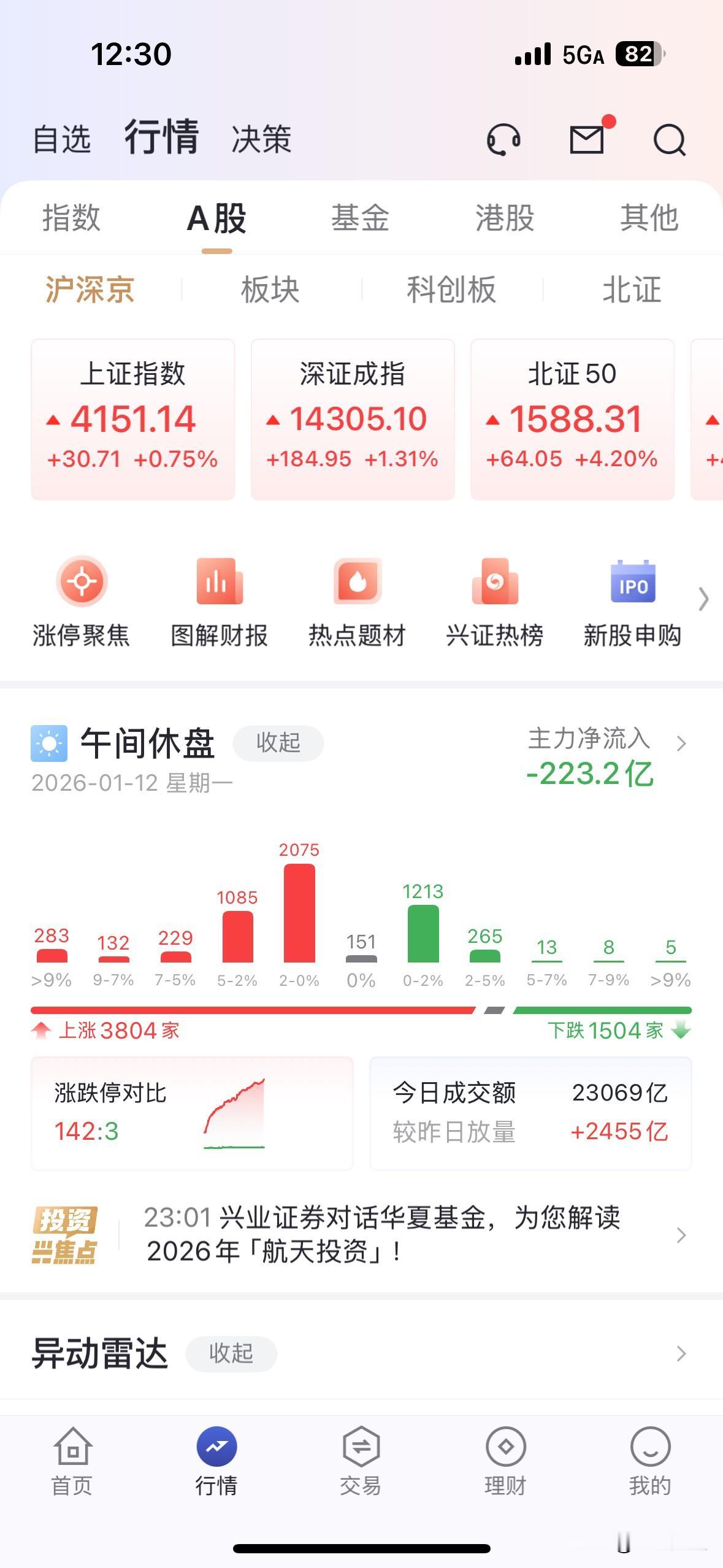Open customer service headset icon

coord(502,140)
